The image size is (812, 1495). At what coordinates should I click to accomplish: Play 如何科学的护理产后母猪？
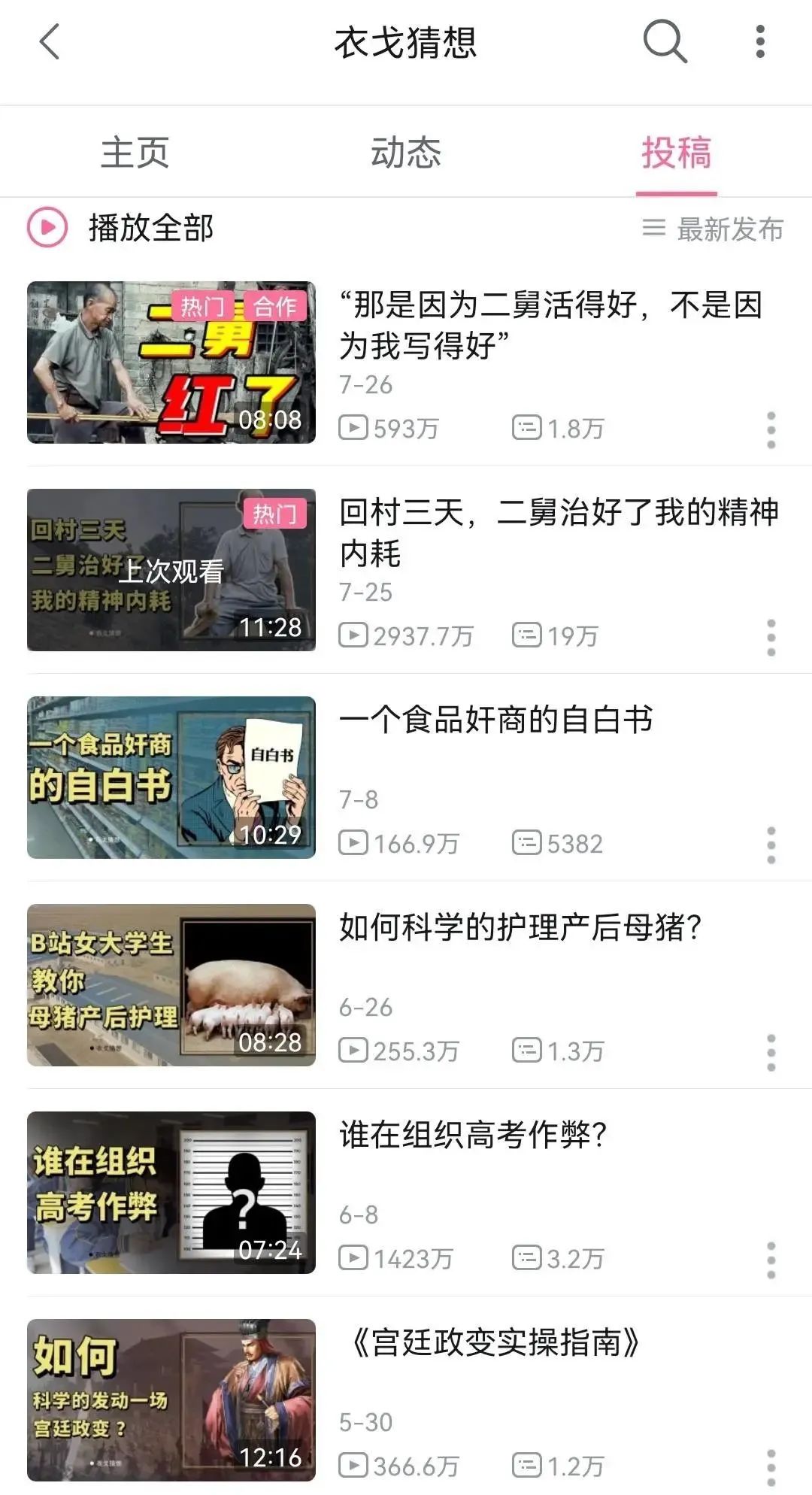point(519,928)
